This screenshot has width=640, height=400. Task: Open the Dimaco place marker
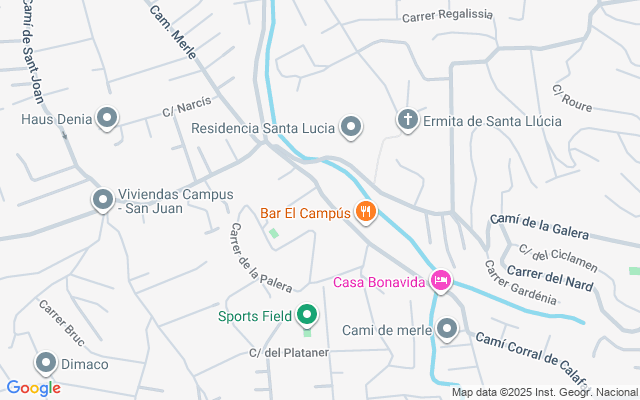(46, 363)
